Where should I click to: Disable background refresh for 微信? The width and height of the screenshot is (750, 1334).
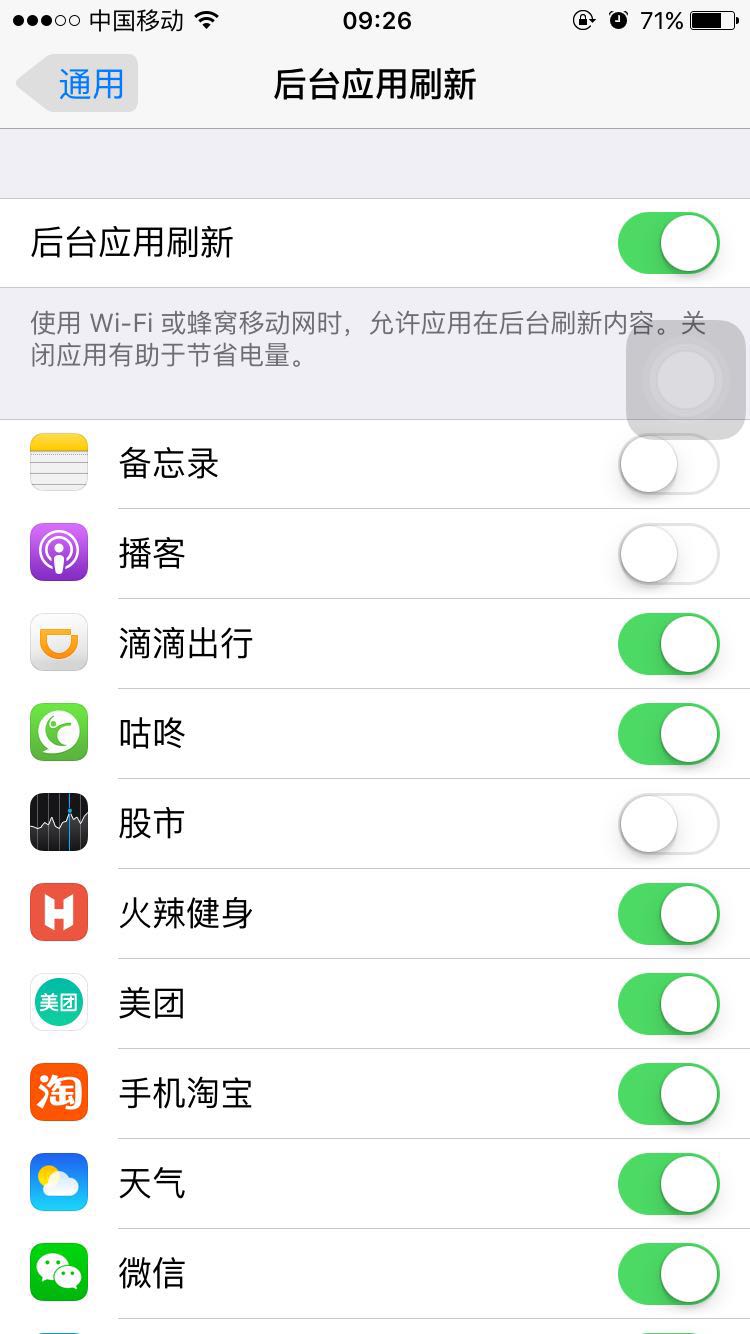667,1273
